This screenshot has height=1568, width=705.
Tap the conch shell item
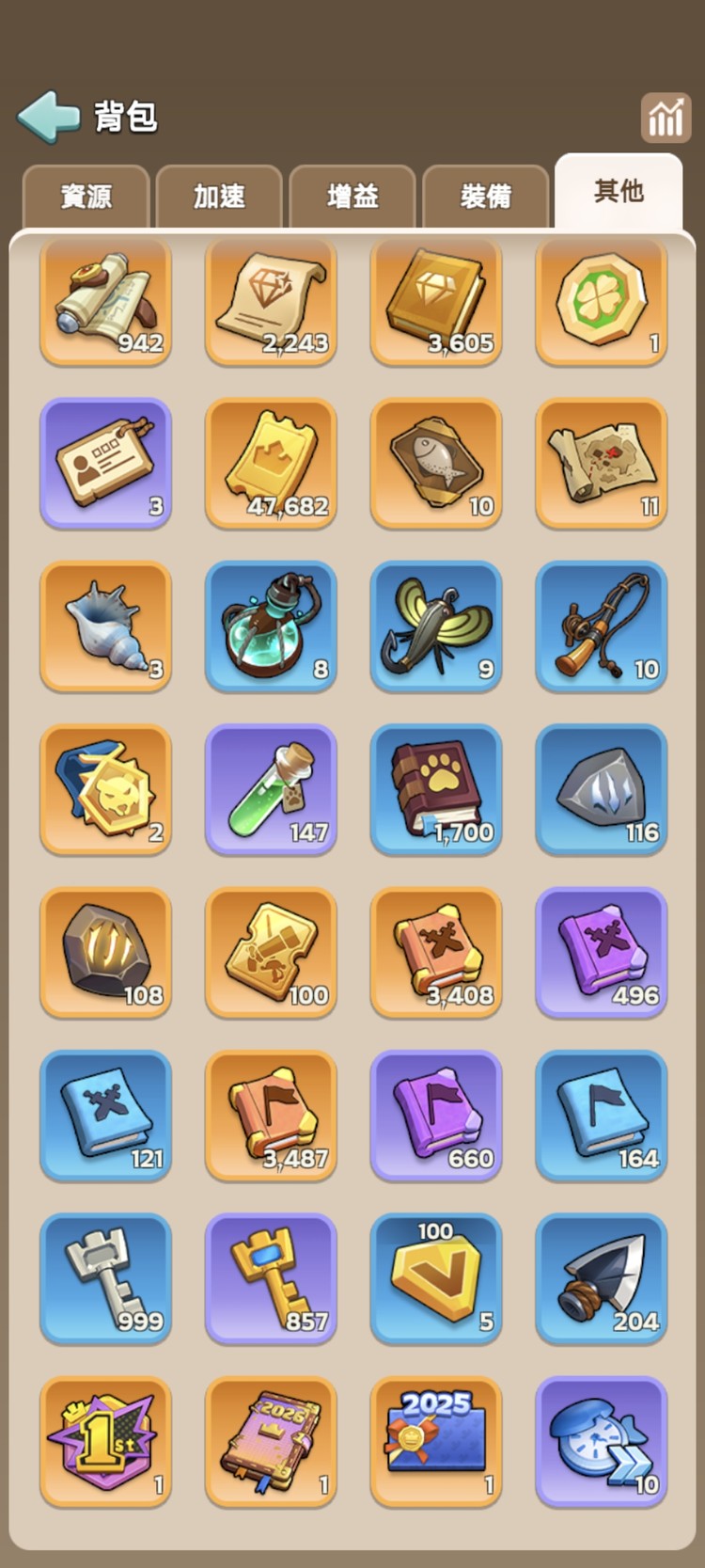tap(105, 626)
